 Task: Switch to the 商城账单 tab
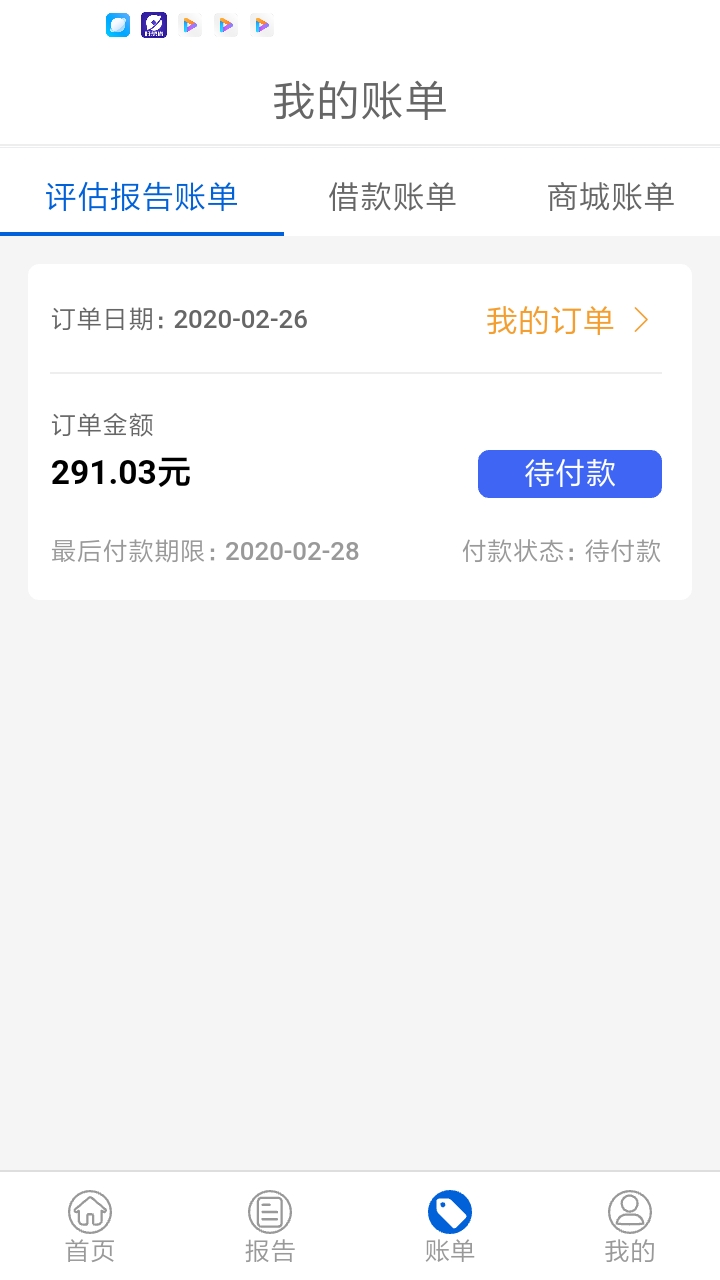pyautogui.click(x=610, y=197)
